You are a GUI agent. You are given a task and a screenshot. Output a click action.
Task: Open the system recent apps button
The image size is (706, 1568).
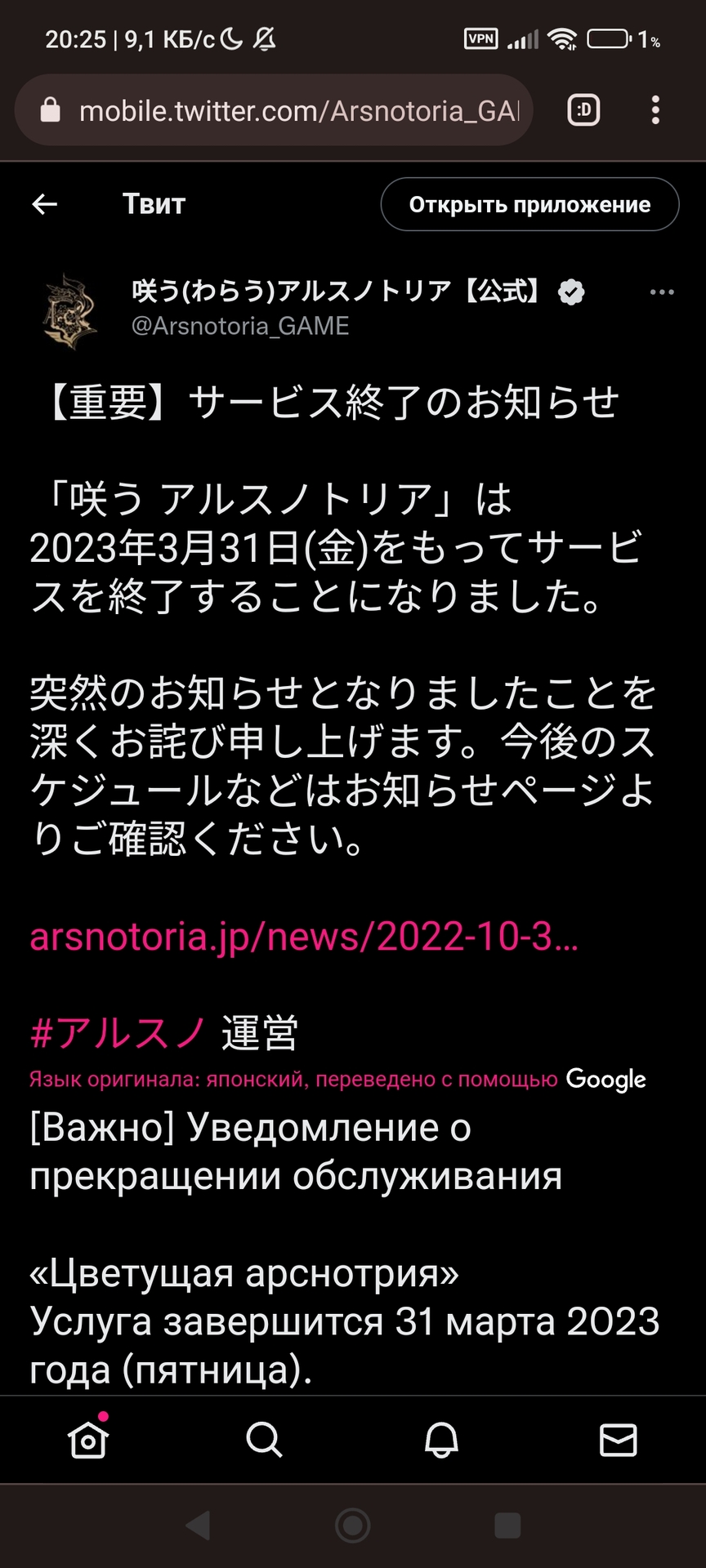pyautogui.click(x=507, y=1526)
